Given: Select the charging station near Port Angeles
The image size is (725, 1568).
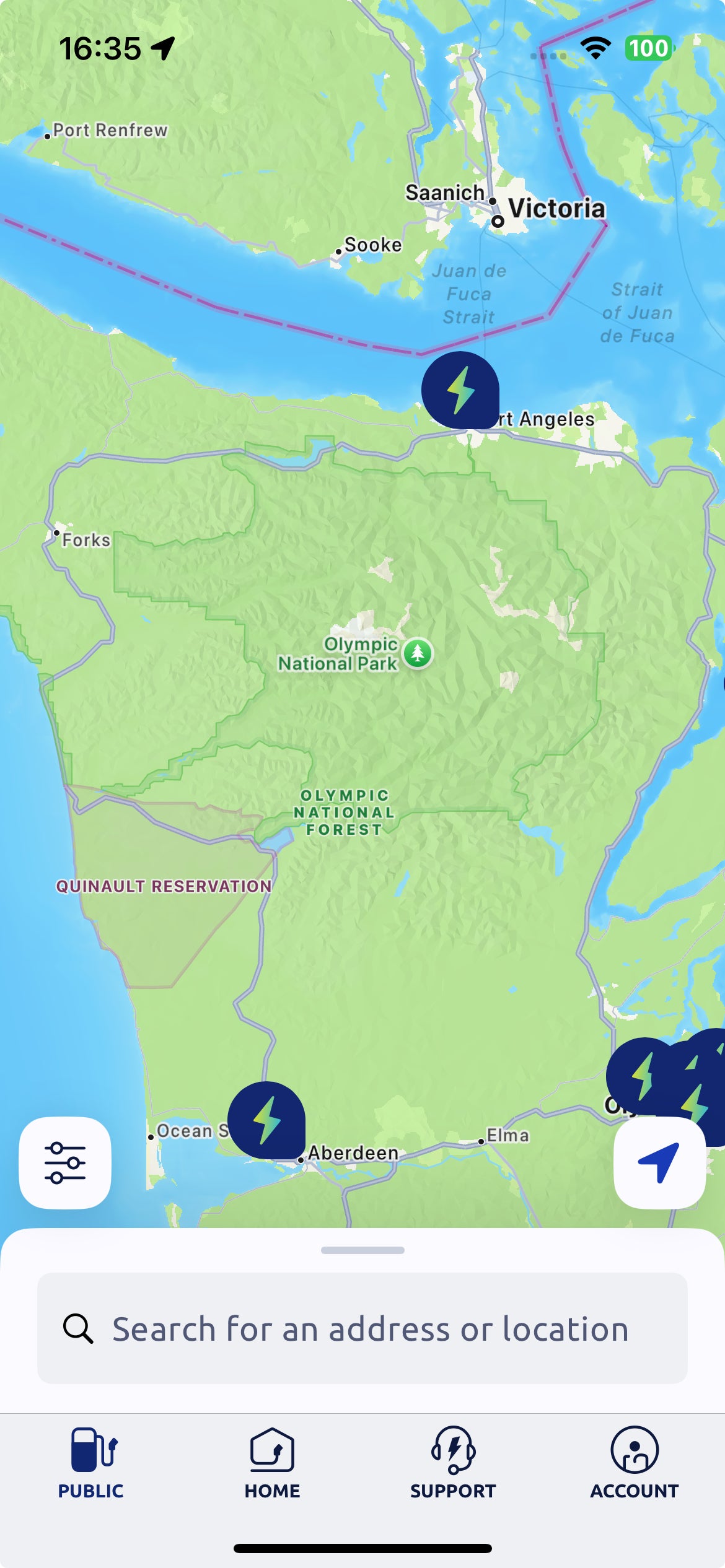Looking at the screenshot, I should coord(460,390).
